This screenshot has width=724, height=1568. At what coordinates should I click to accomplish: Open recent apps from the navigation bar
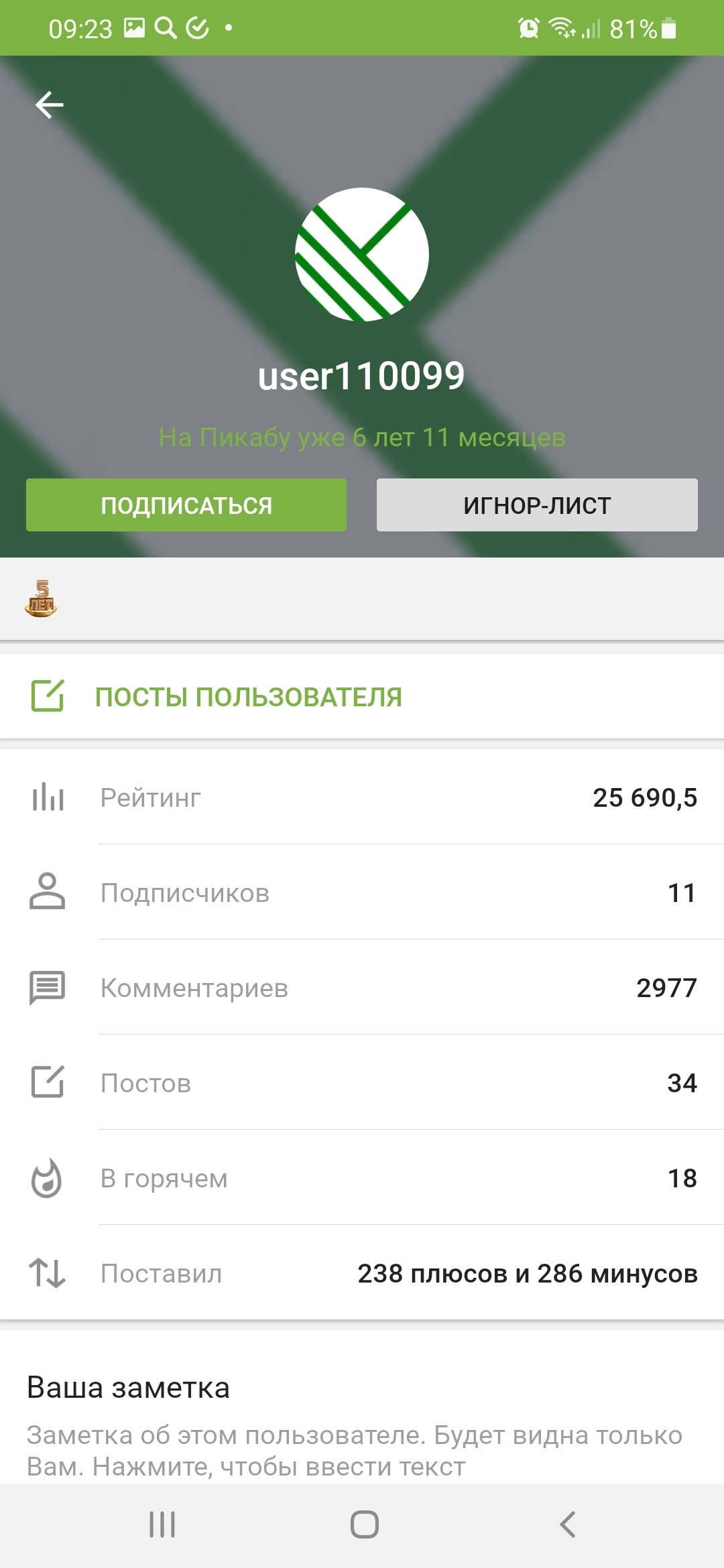(162, 1524)
